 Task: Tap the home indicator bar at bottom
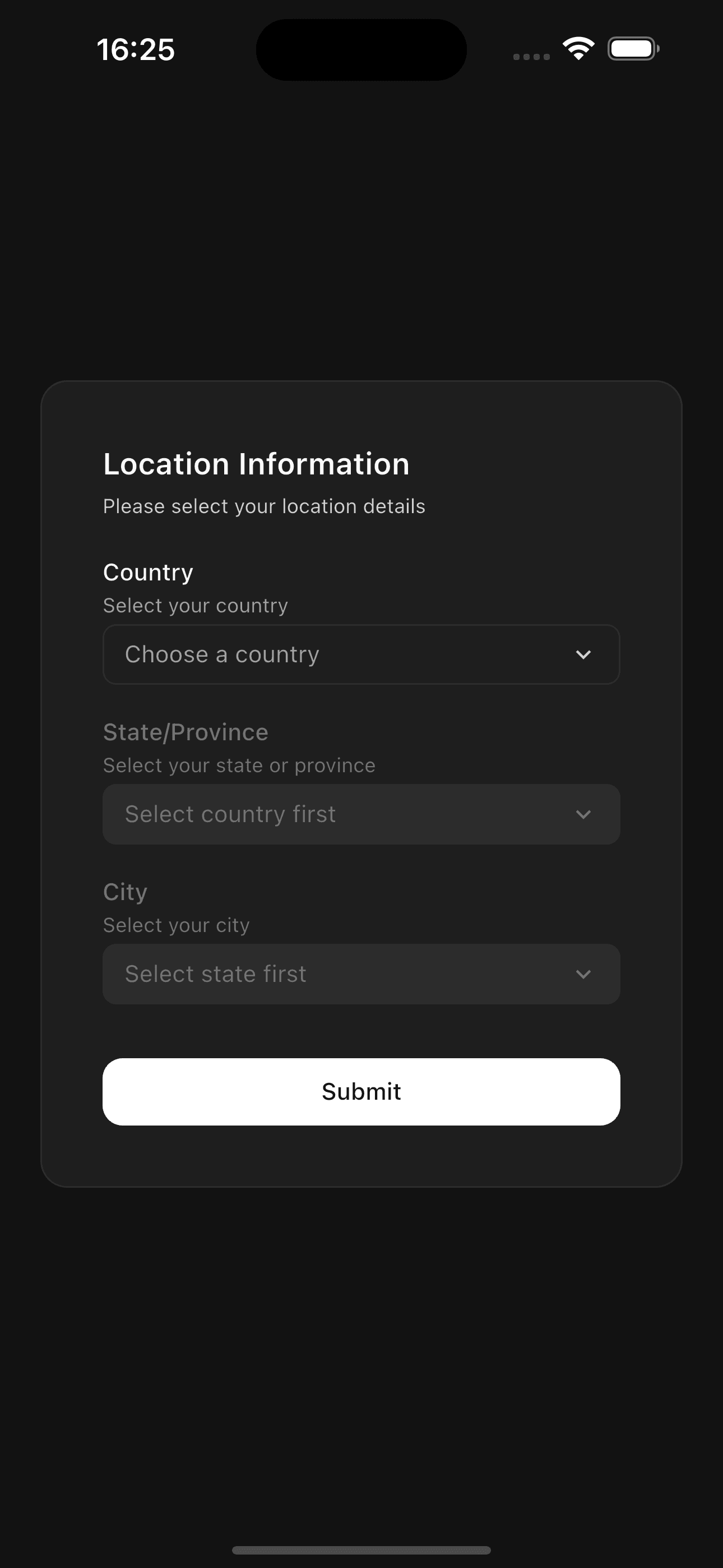point(361,1549)
